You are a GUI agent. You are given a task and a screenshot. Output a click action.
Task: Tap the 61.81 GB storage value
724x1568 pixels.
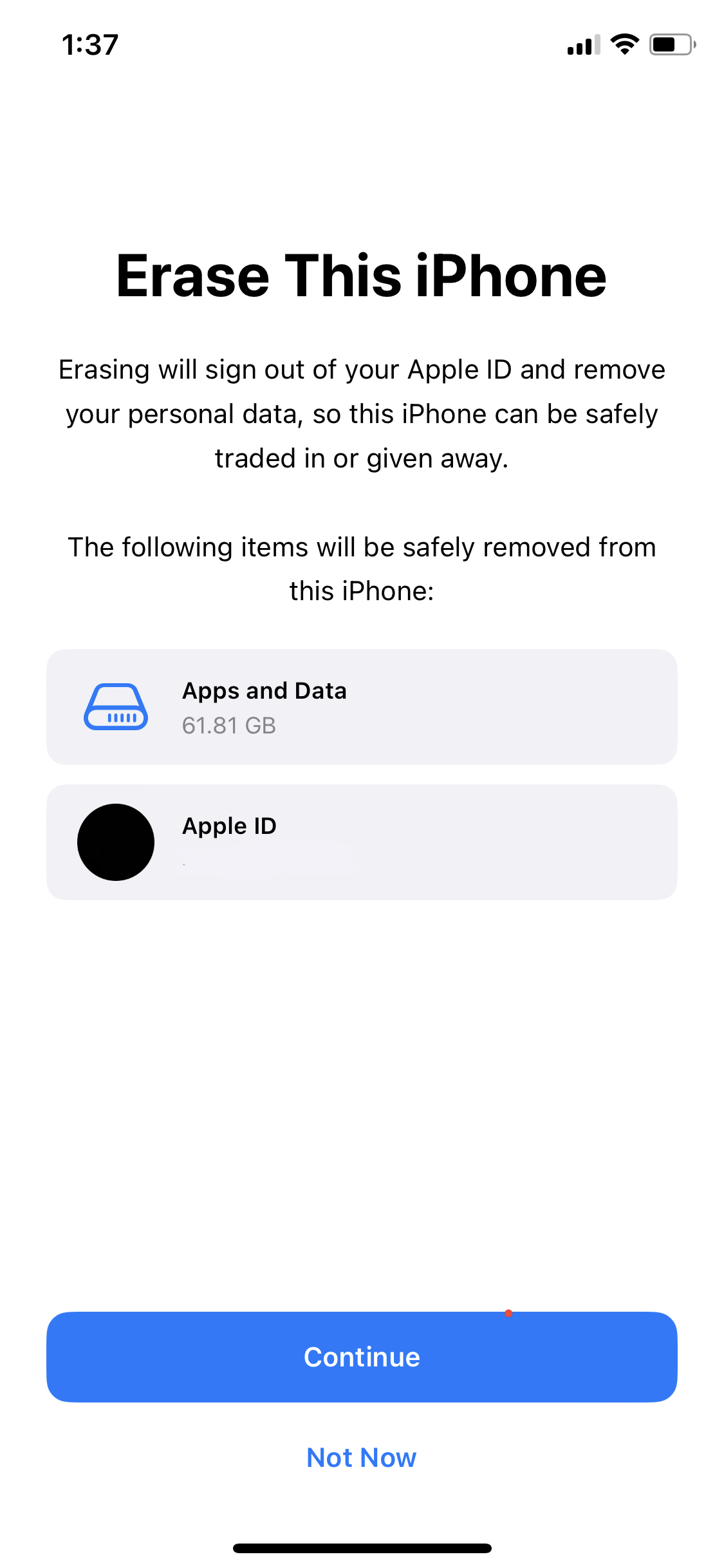click(x=228, y=725)
